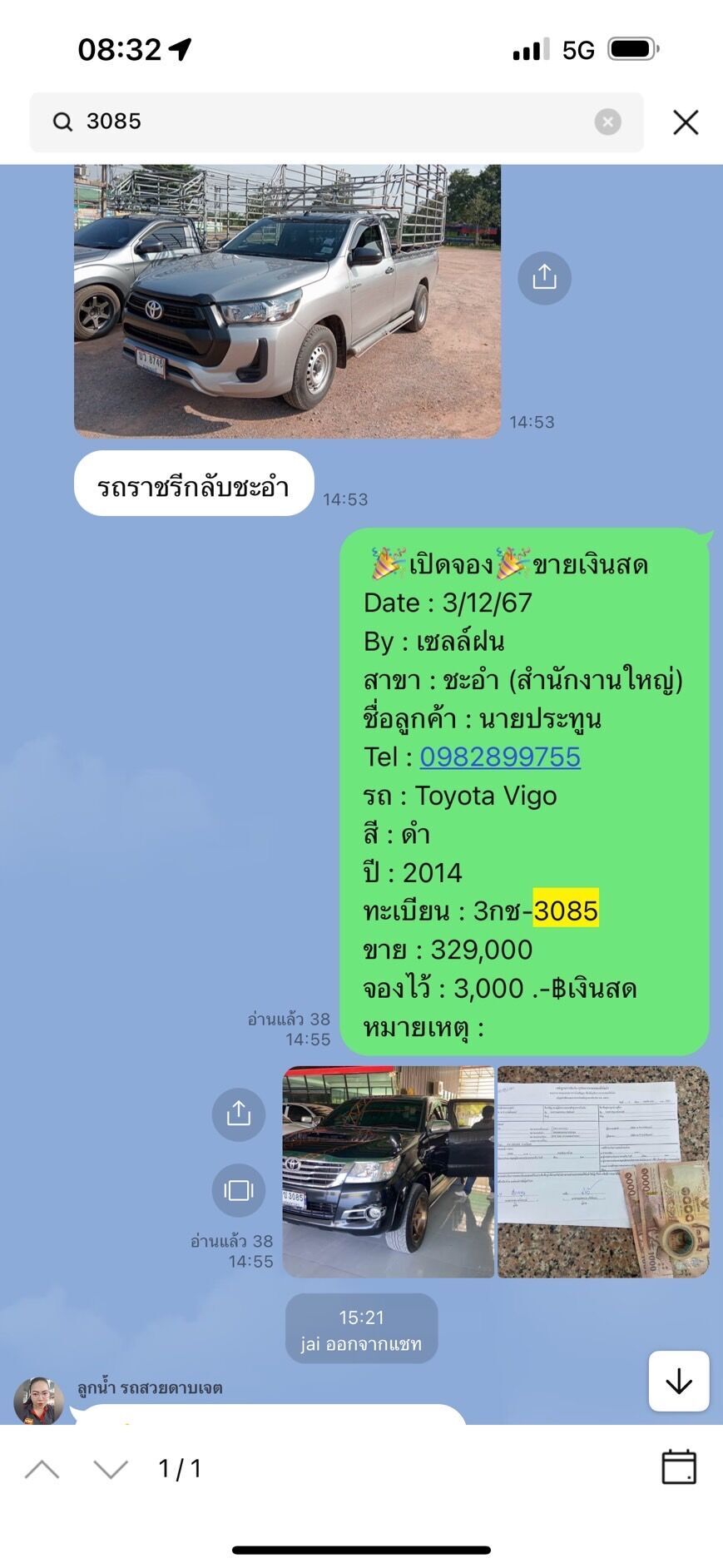The width and height of the screenshot is (723, 1568).
Task: Open profile picture of ลูกน้ำ รถสวยดาบเจต
Action: coord(39,1401)
